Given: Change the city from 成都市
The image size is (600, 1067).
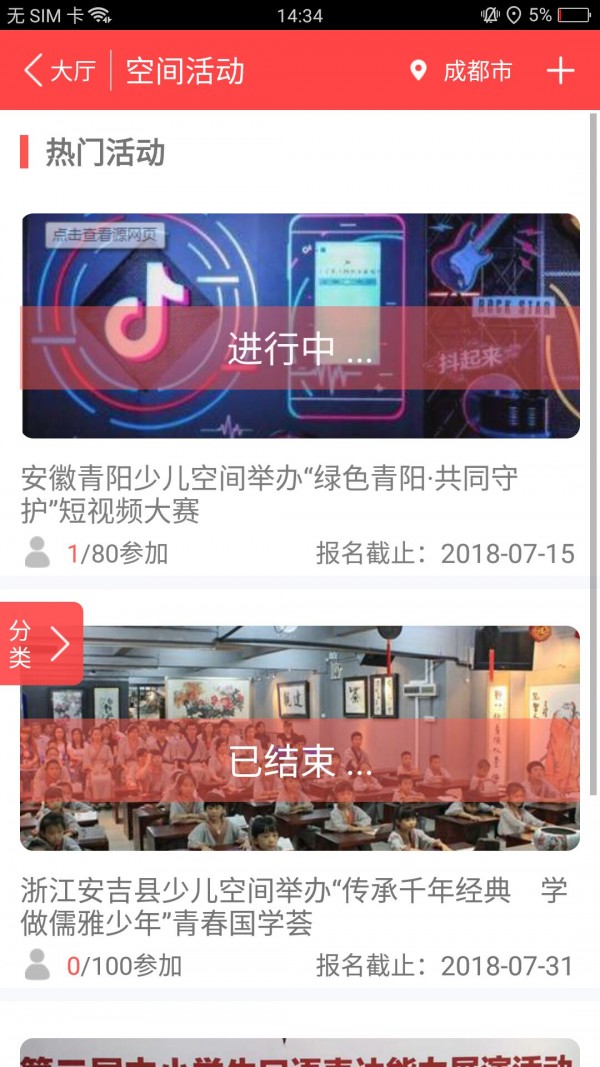Looking at the screenshot, I should click(x=463, y=71).
